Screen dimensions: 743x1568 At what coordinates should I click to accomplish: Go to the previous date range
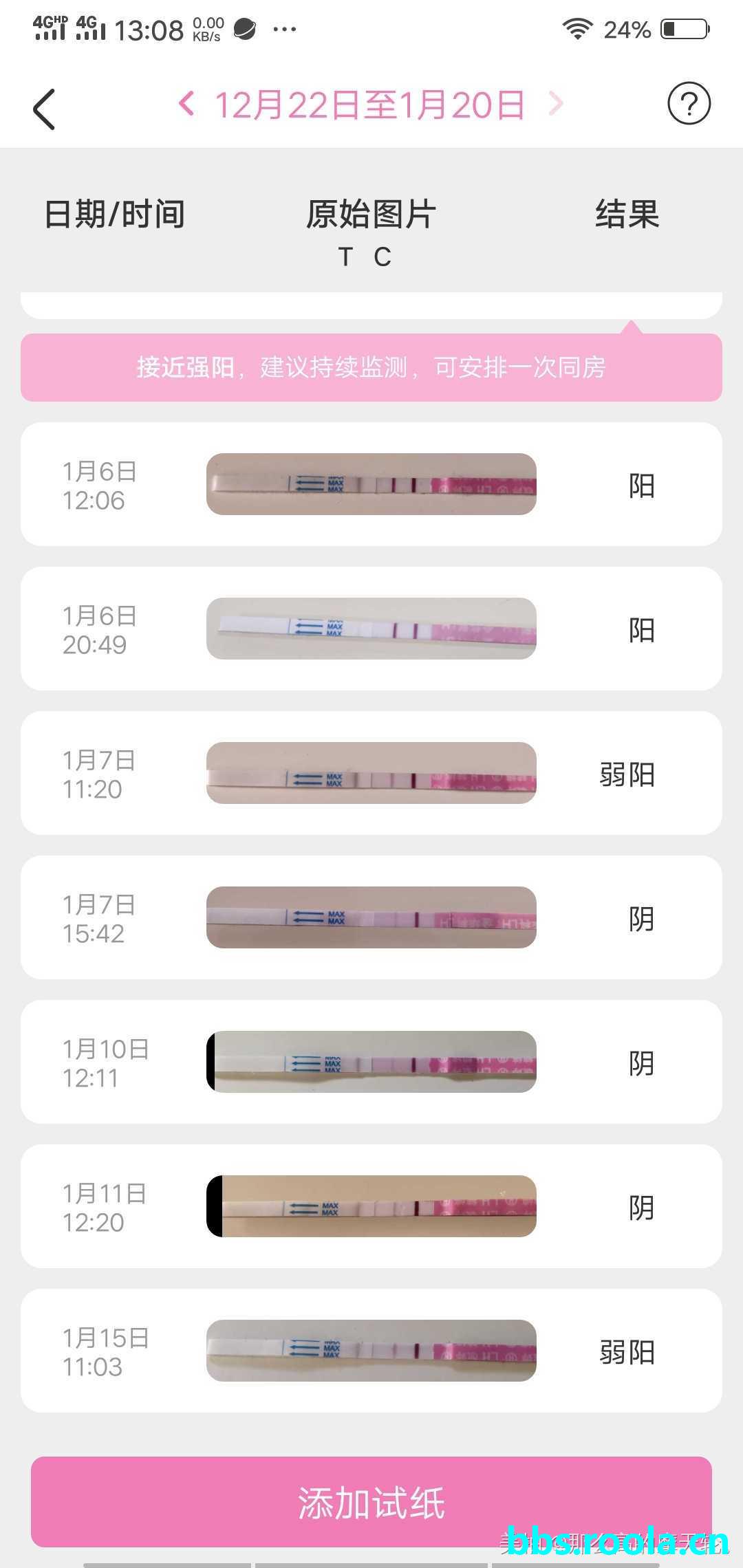tap(186, 105)
